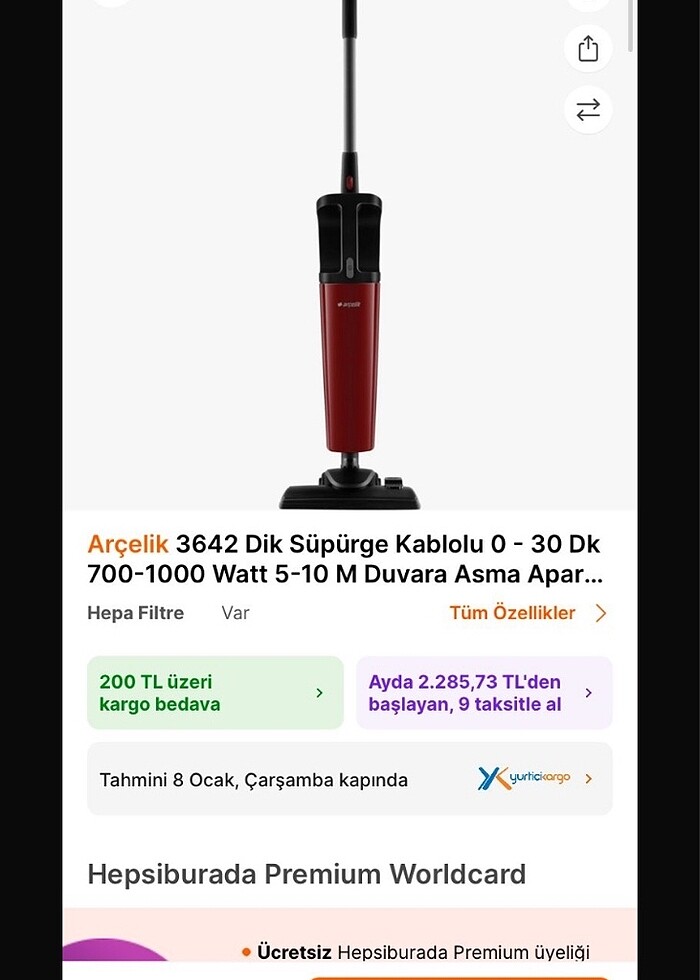Share this Arçelik vacuum product

pos(588,48)
